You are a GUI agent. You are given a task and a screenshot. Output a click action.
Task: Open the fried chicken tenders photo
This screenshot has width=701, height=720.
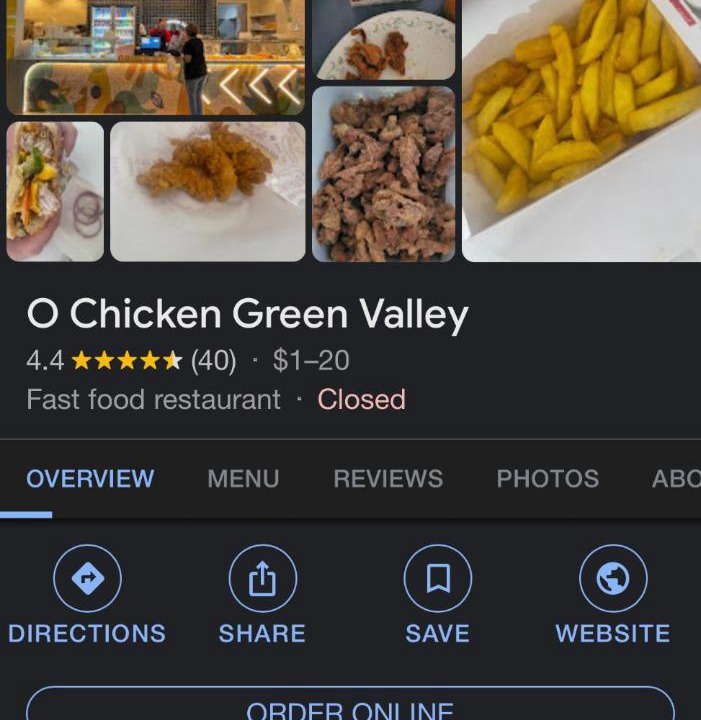click(x=207, y=191)
